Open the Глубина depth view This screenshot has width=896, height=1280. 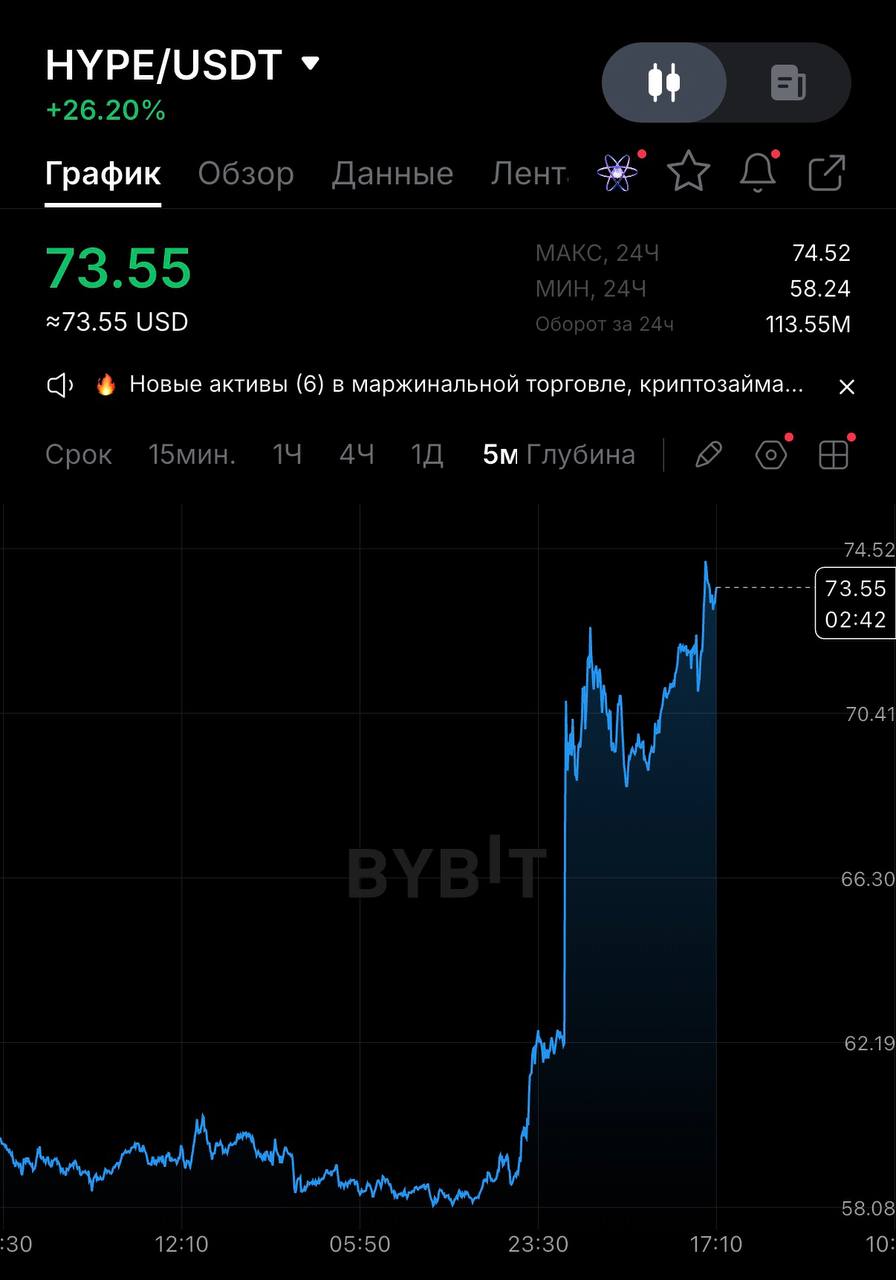[581, 455]
